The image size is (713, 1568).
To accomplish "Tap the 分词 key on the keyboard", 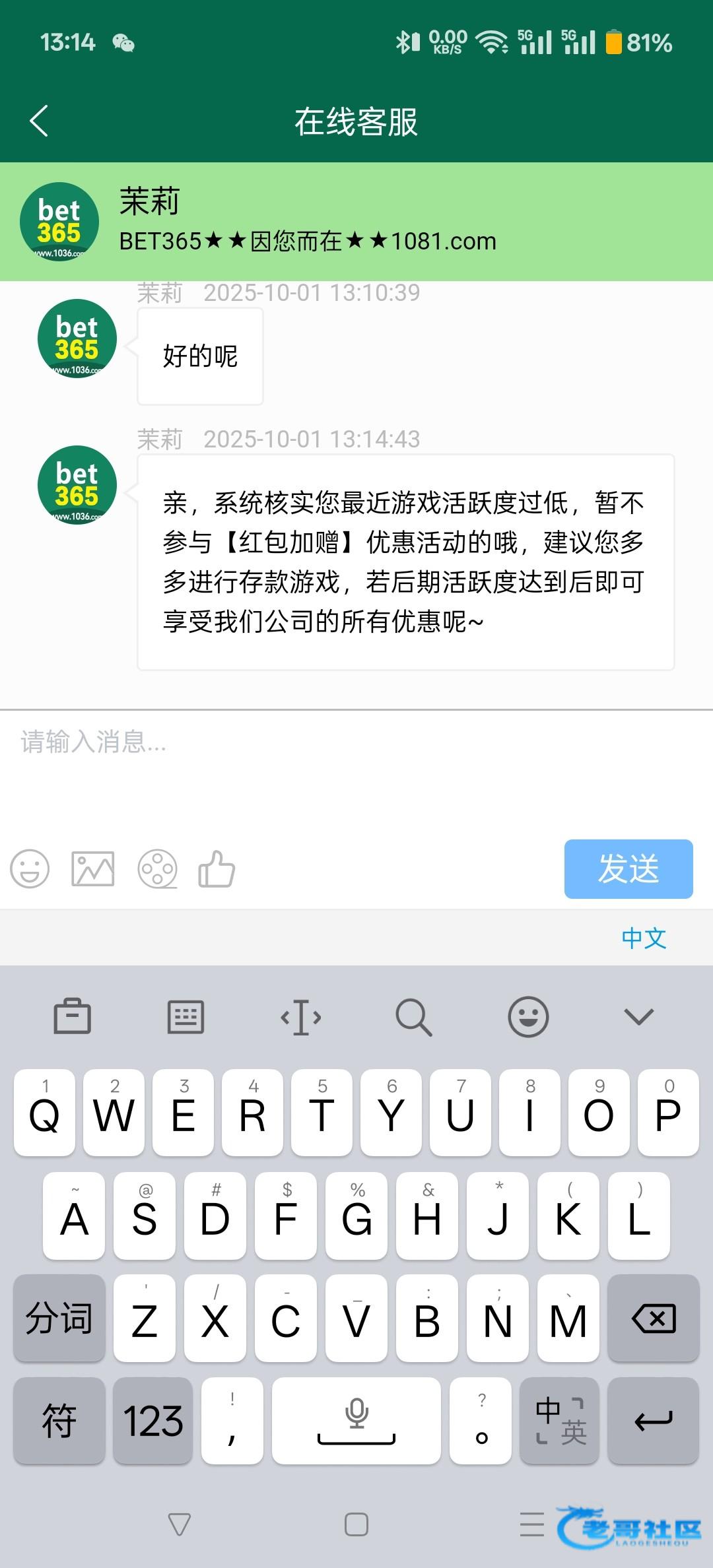I will point(59,1319).
